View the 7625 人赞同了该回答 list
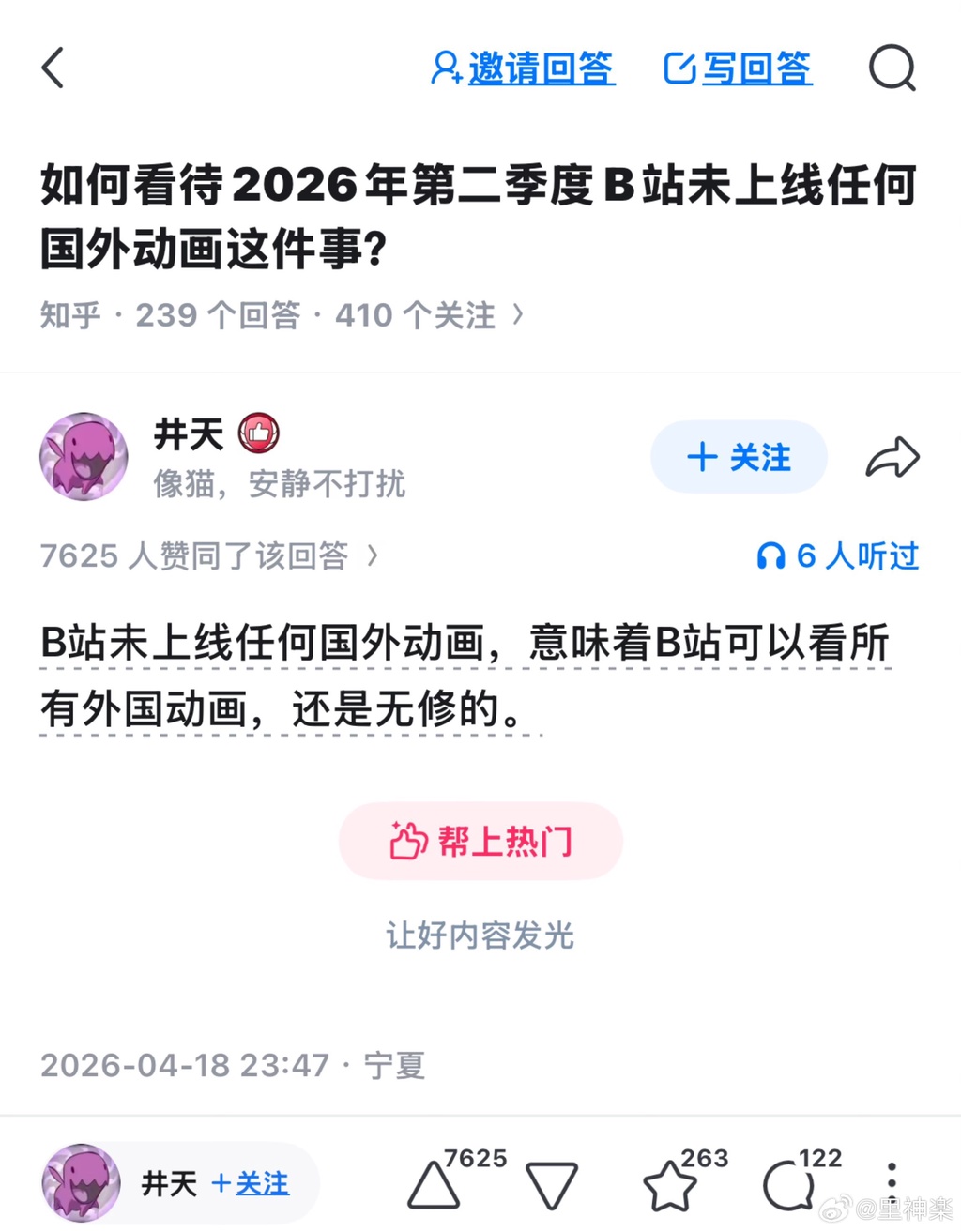 (x=208, y=555)
